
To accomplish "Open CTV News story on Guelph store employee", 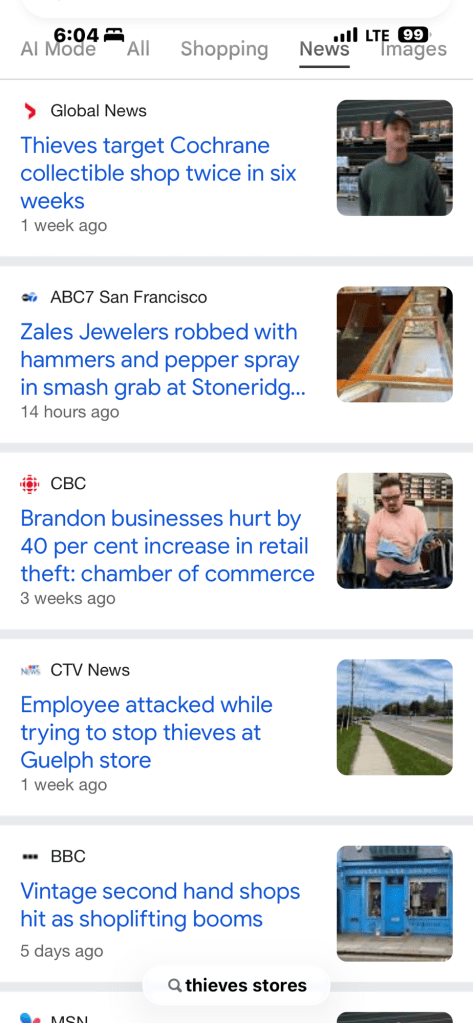I will tap(147, 732).
